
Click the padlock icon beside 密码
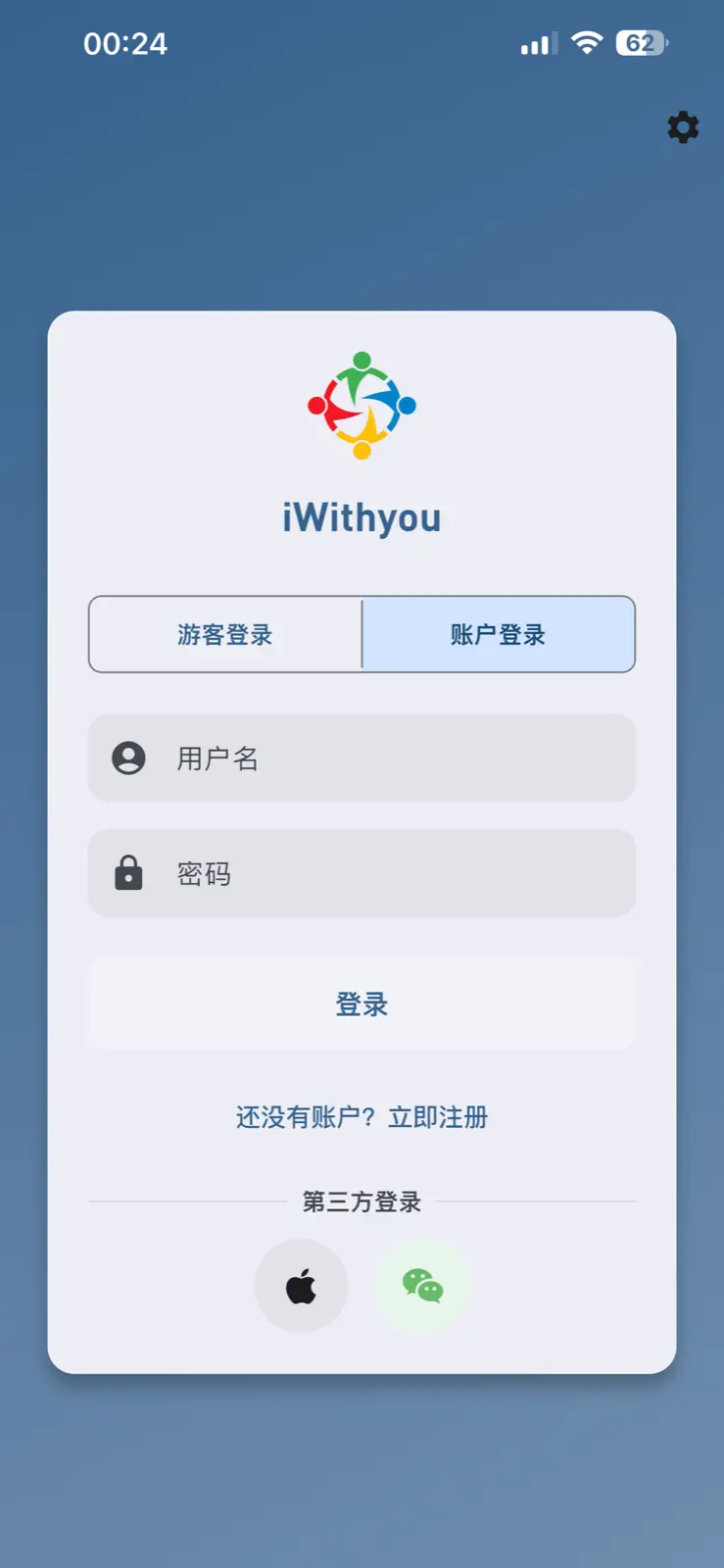(x=130, y=872)
